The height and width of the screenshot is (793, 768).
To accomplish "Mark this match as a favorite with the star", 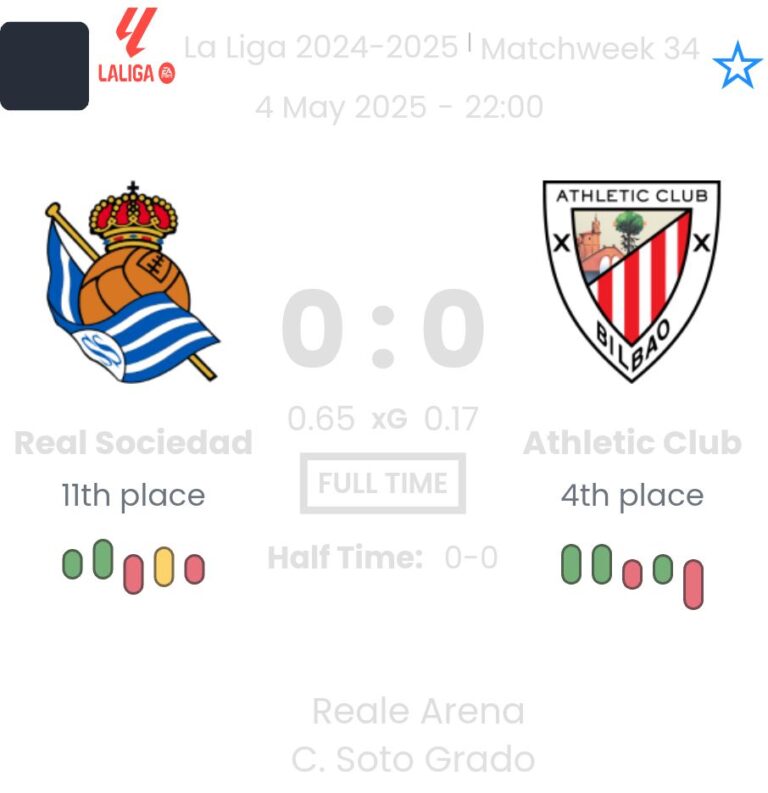I will click(737, 66).
